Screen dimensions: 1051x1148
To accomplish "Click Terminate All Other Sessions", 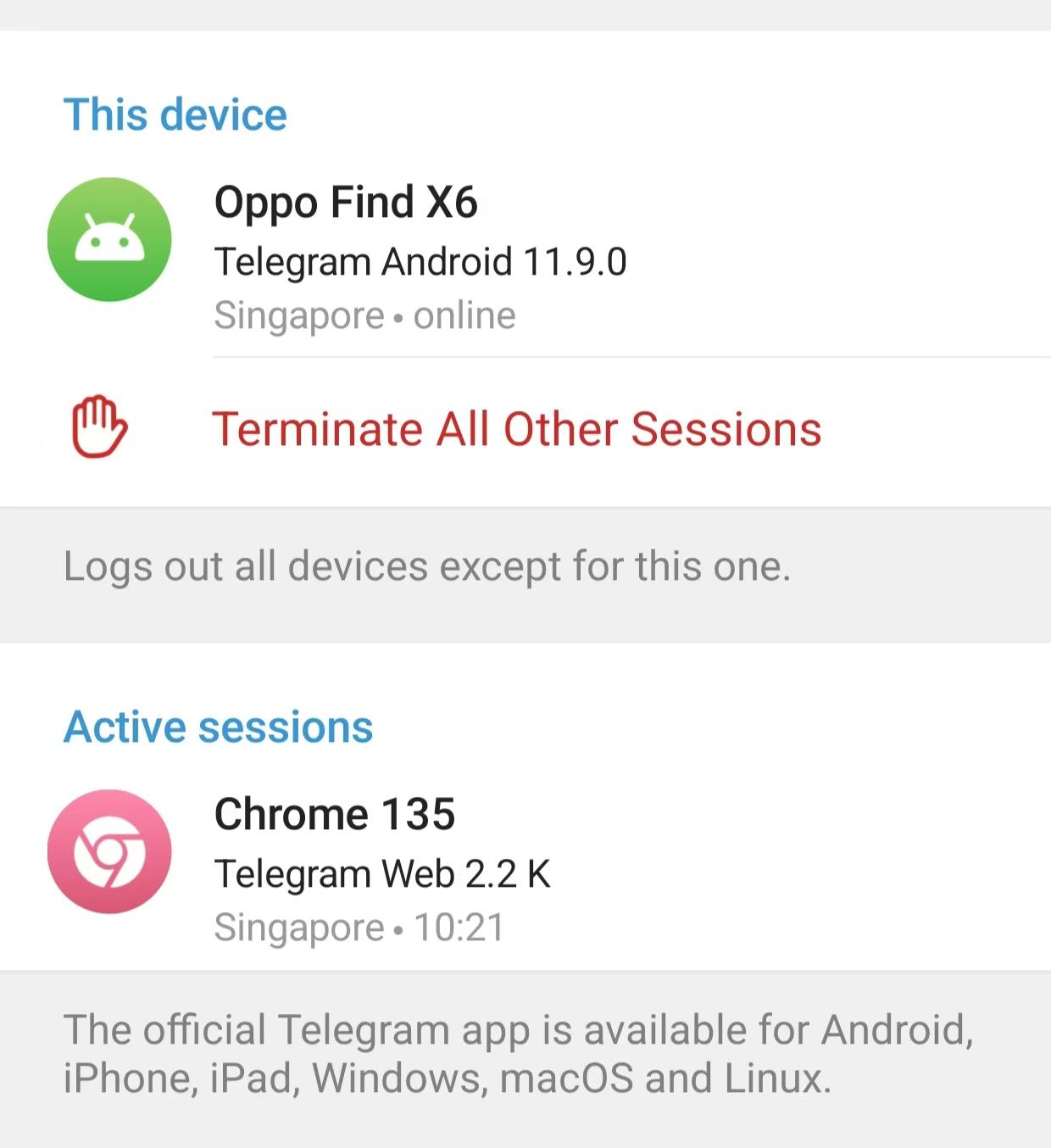I will 517,429.
